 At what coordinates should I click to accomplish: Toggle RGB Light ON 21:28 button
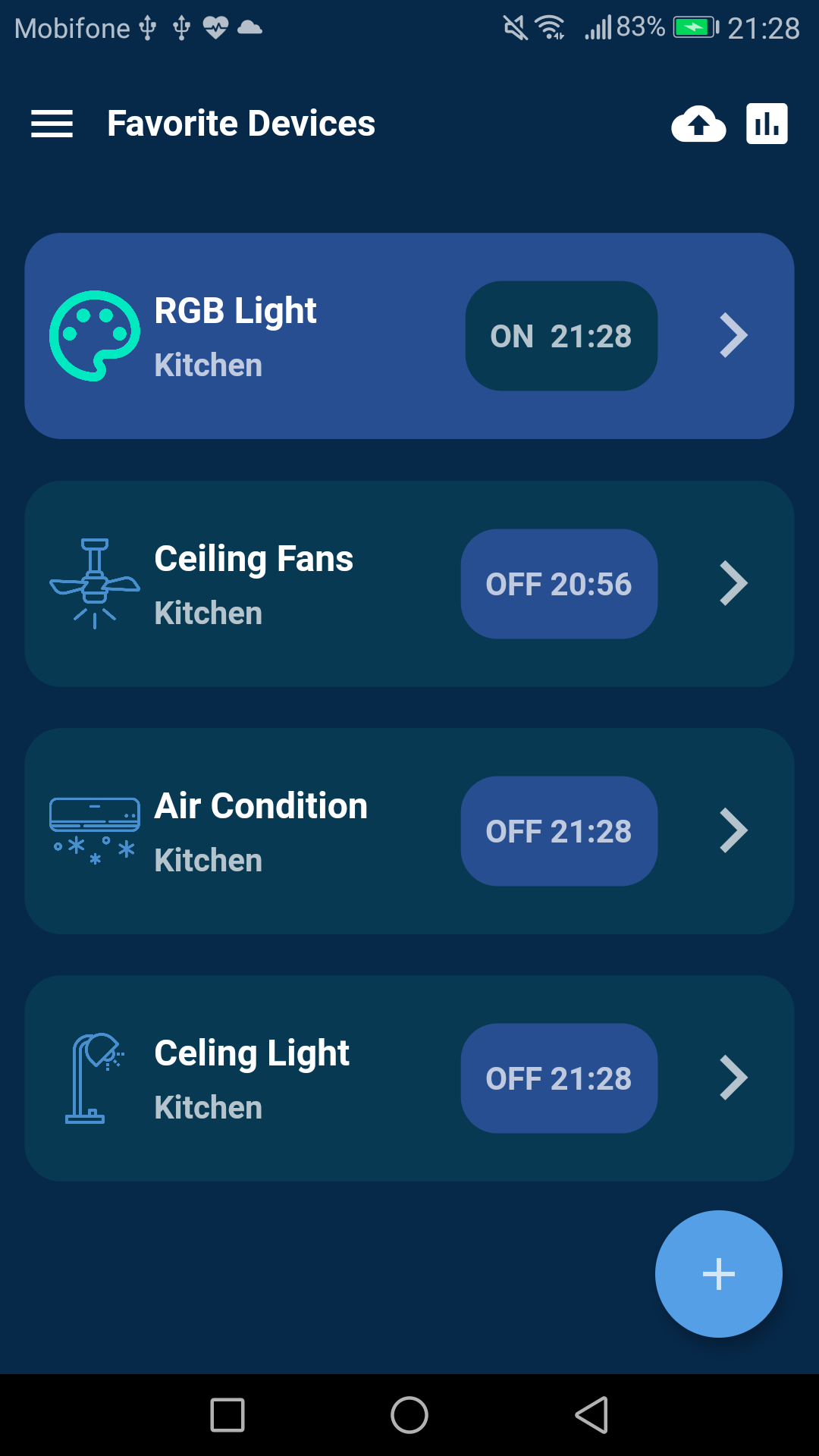561,336
